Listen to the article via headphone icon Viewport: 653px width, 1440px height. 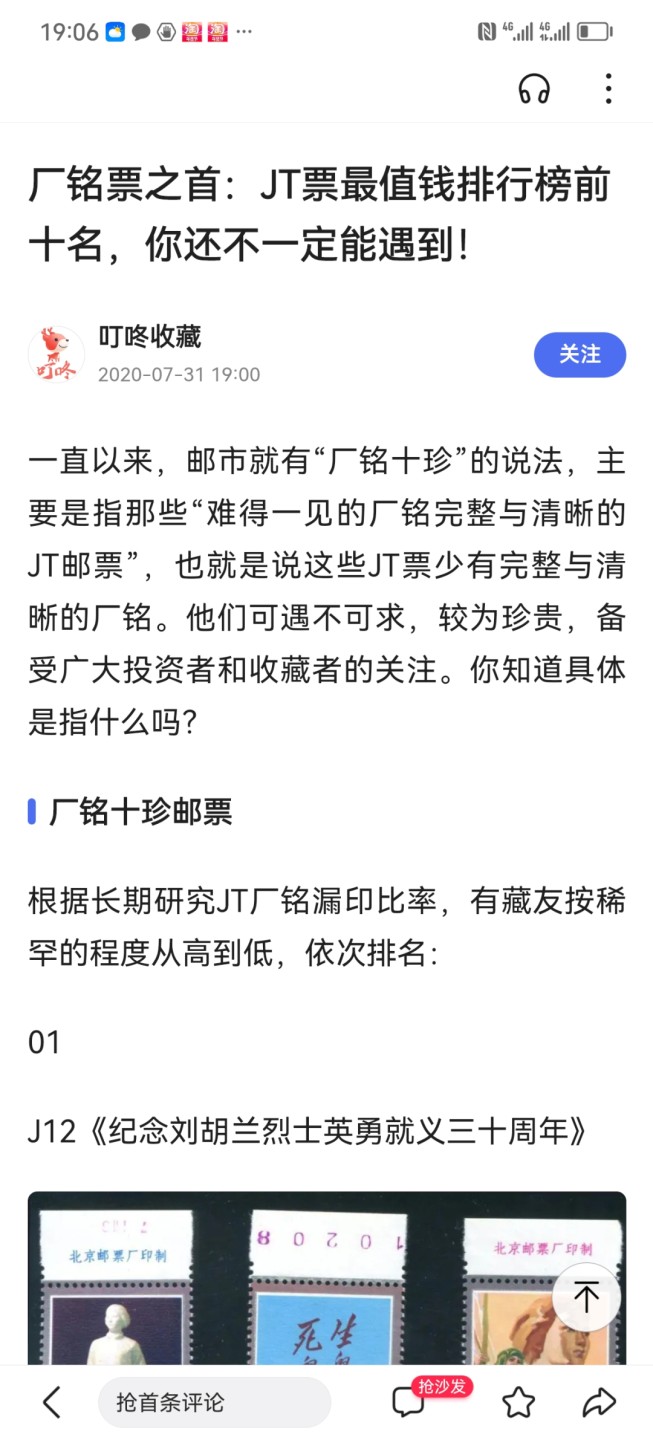[x=534, y=90]
